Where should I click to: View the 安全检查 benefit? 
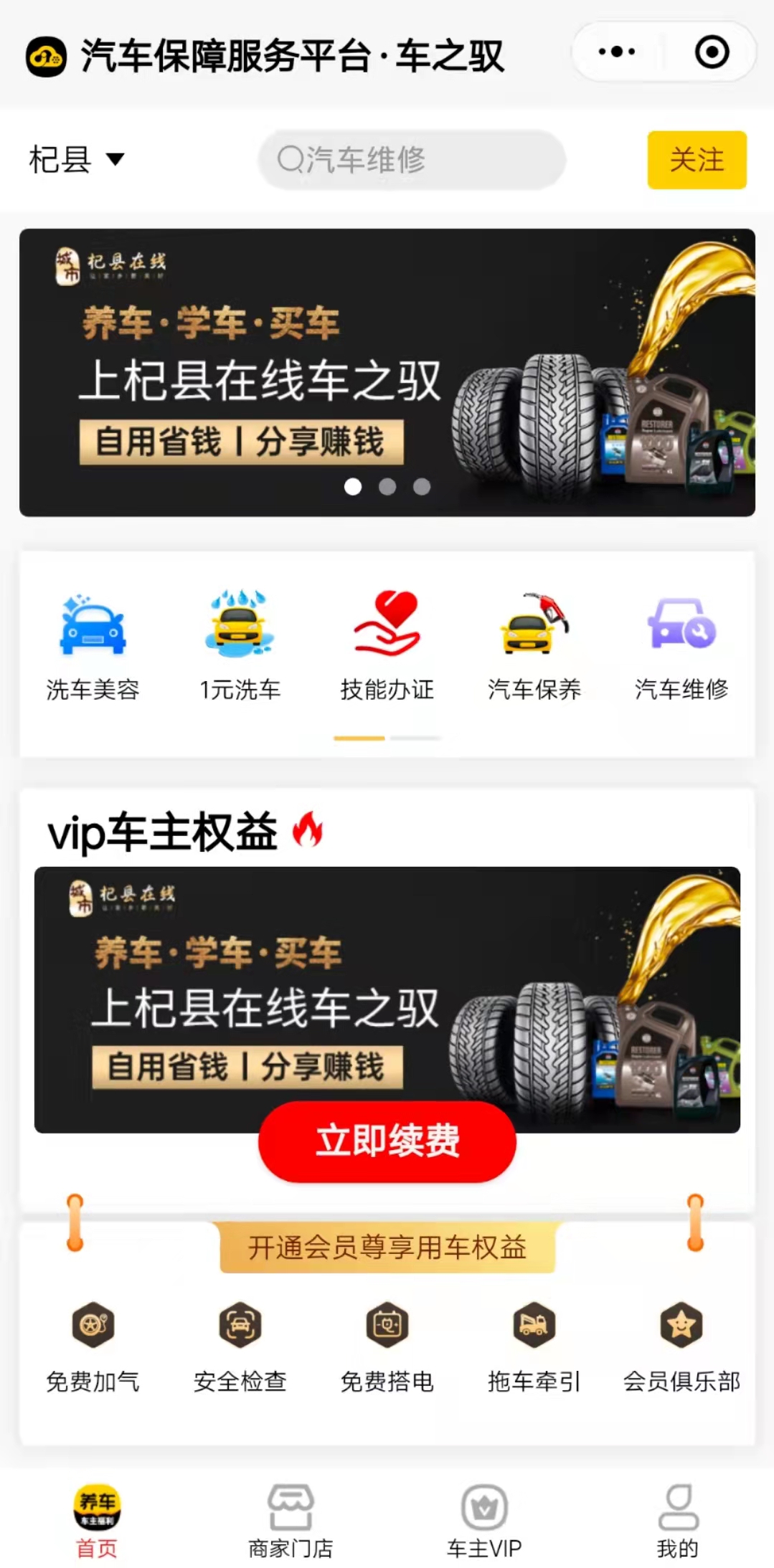coord(240,1346)
